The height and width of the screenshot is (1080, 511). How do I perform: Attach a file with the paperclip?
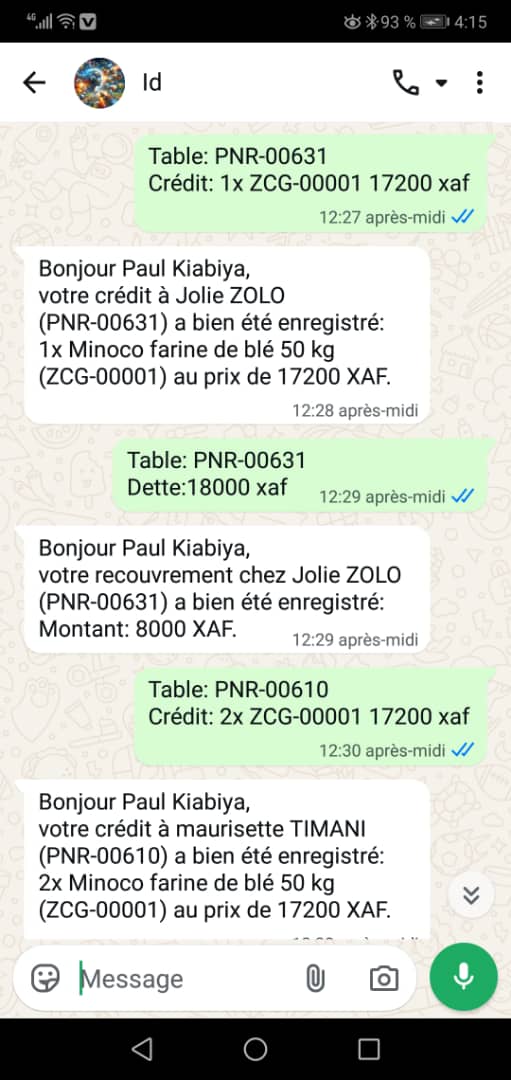pyautogui.click(x=315, y=978)
